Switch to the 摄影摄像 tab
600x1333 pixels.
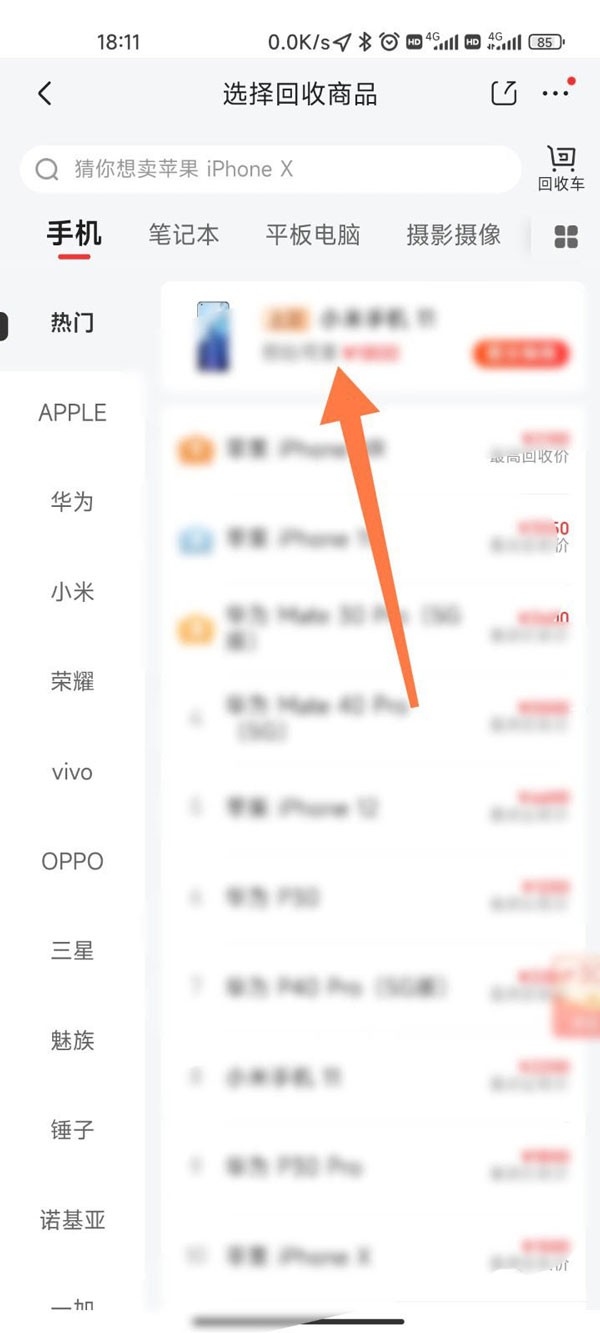coord(454,235)
